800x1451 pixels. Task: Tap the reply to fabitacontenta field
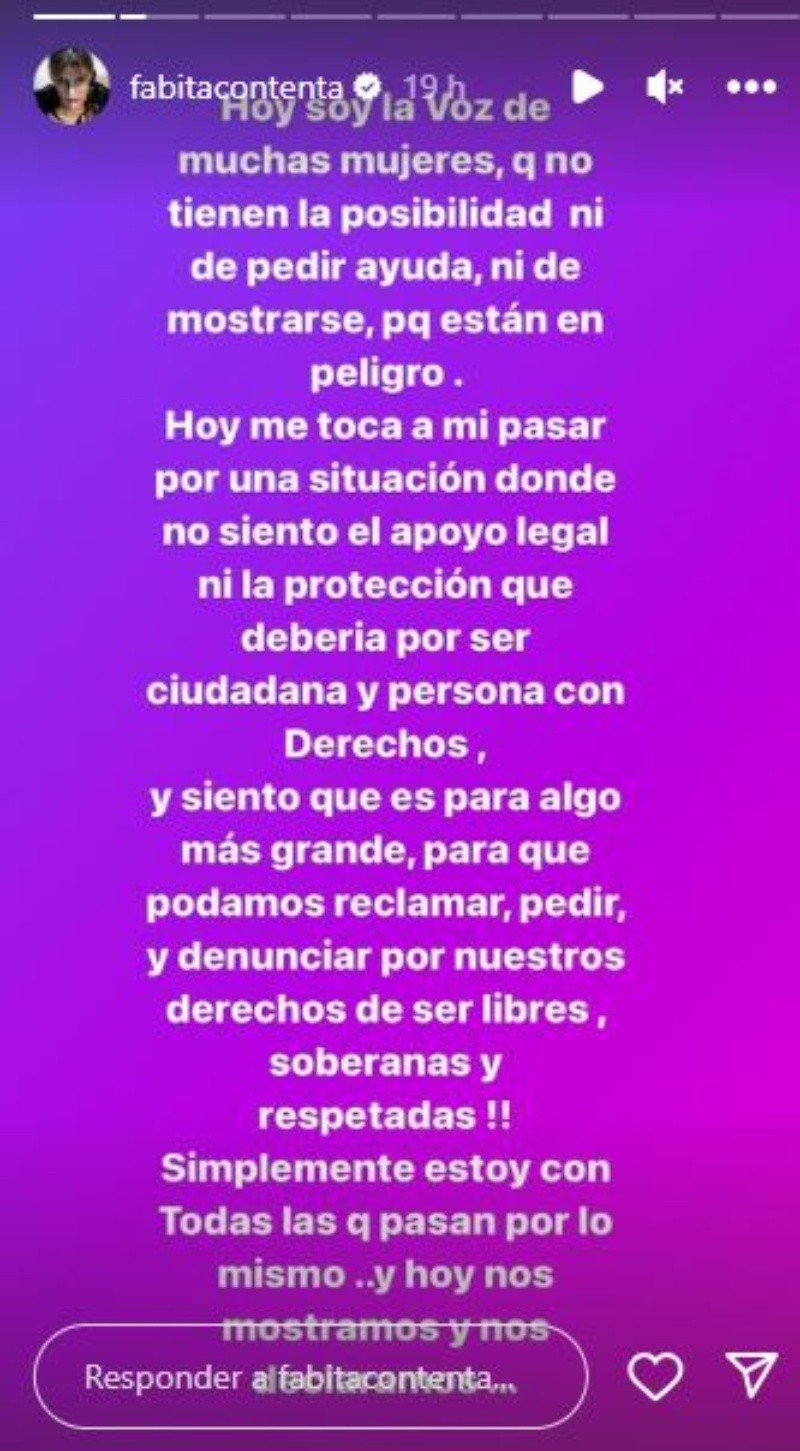310,1377
